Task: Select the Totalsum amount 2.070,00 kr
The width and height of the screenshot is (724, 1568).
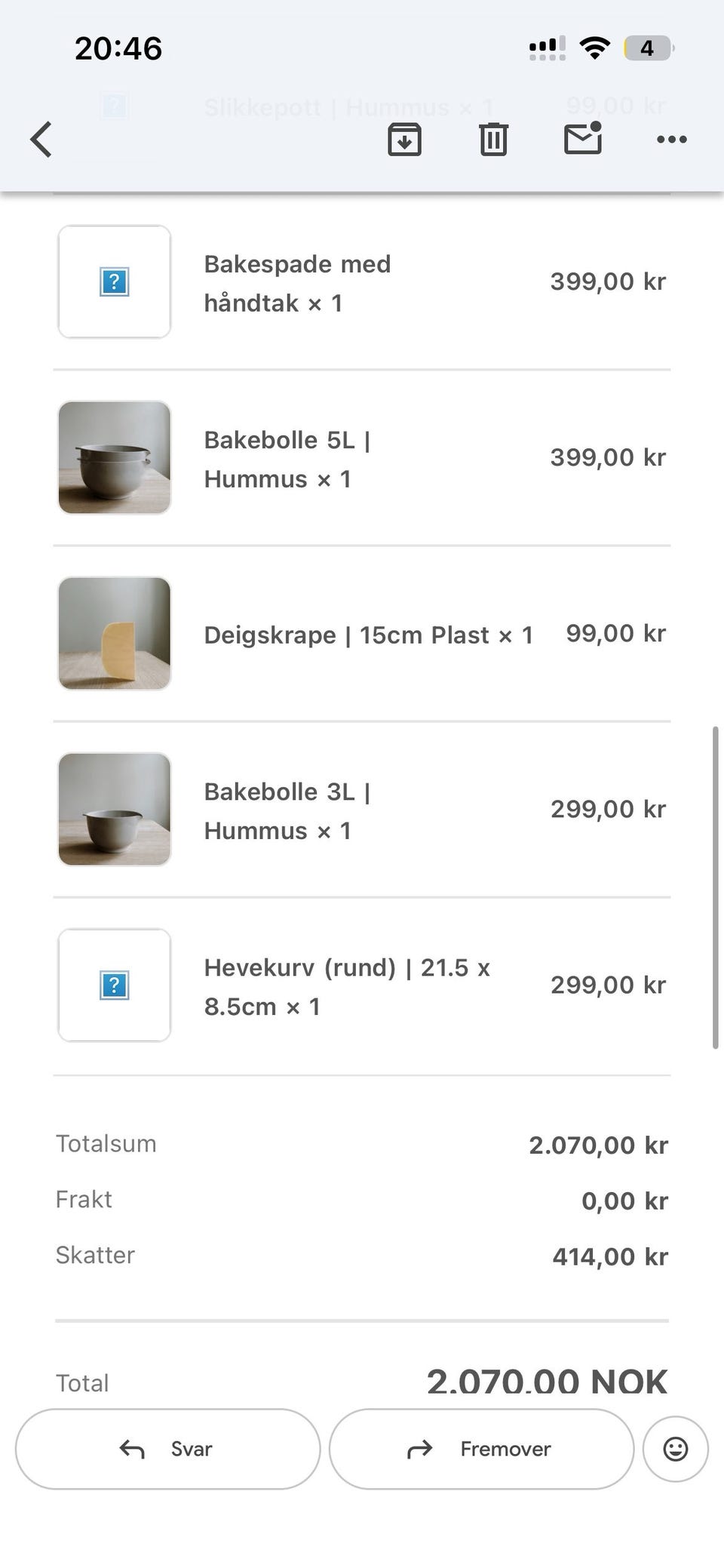Action: click(598, 1145)
